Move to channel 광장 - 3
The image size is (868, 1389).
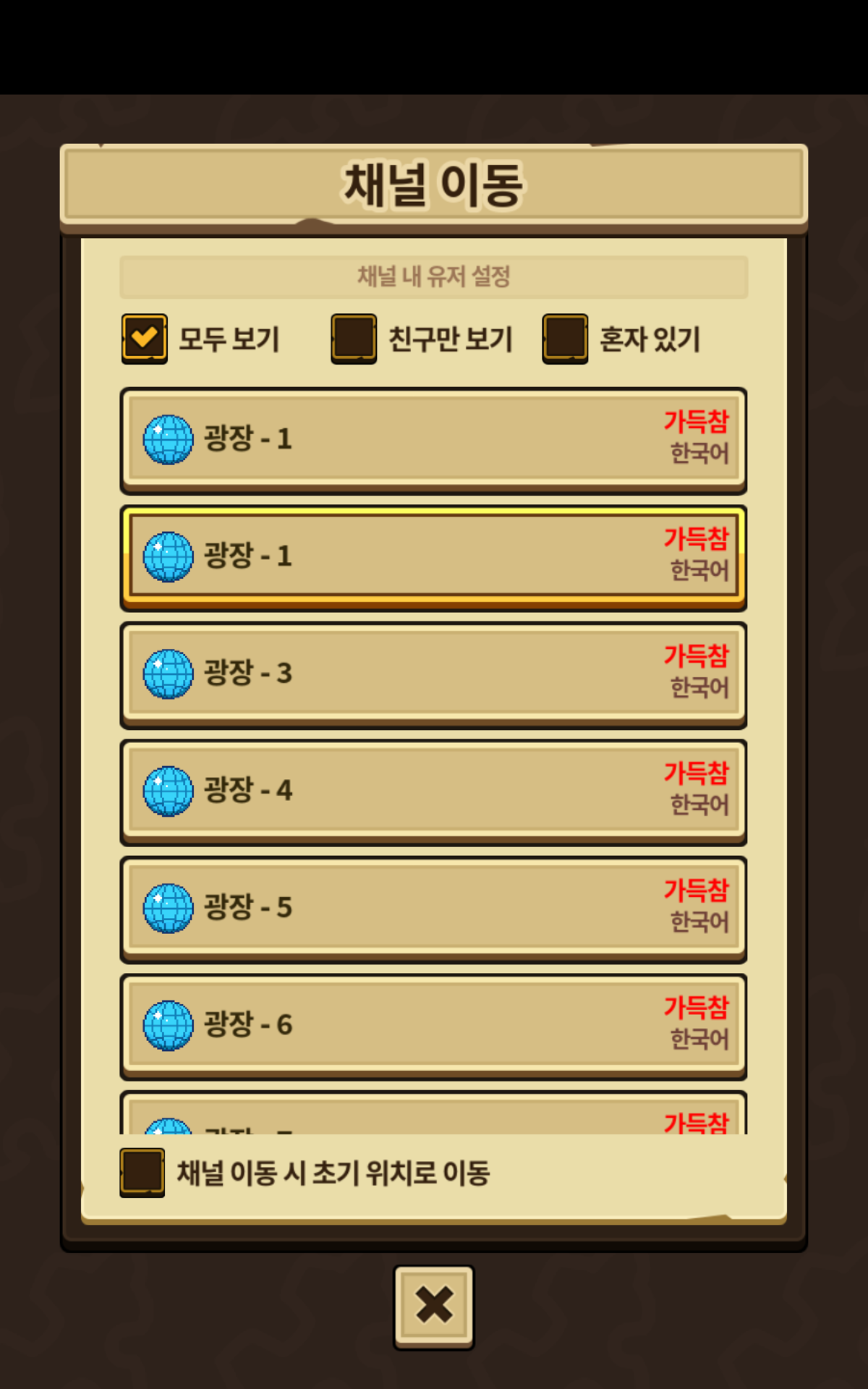[x=433, y=674]
